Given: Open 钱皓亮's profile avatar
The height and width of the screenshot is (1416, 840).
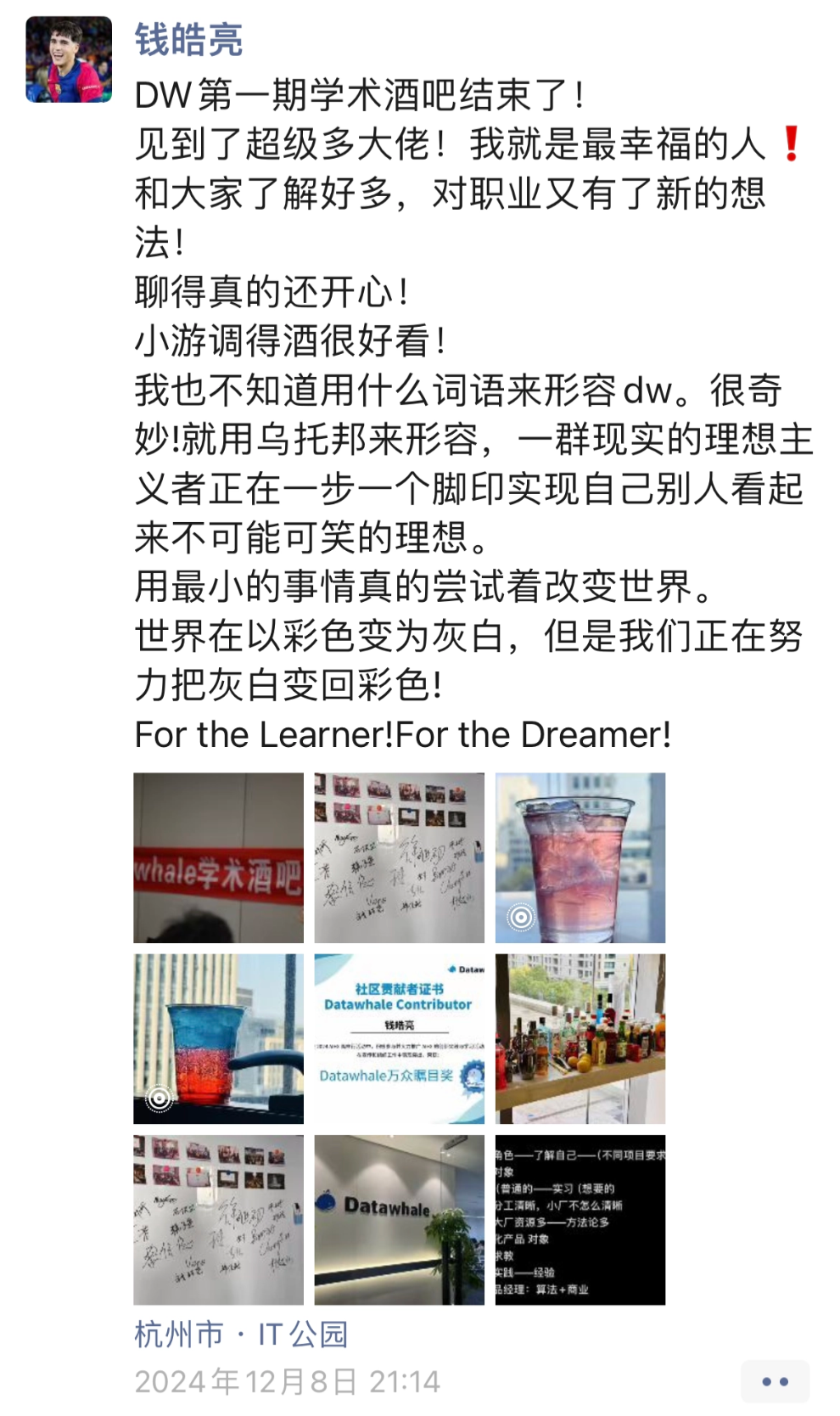Looking at the screenshot, I should tap(69, 59).
